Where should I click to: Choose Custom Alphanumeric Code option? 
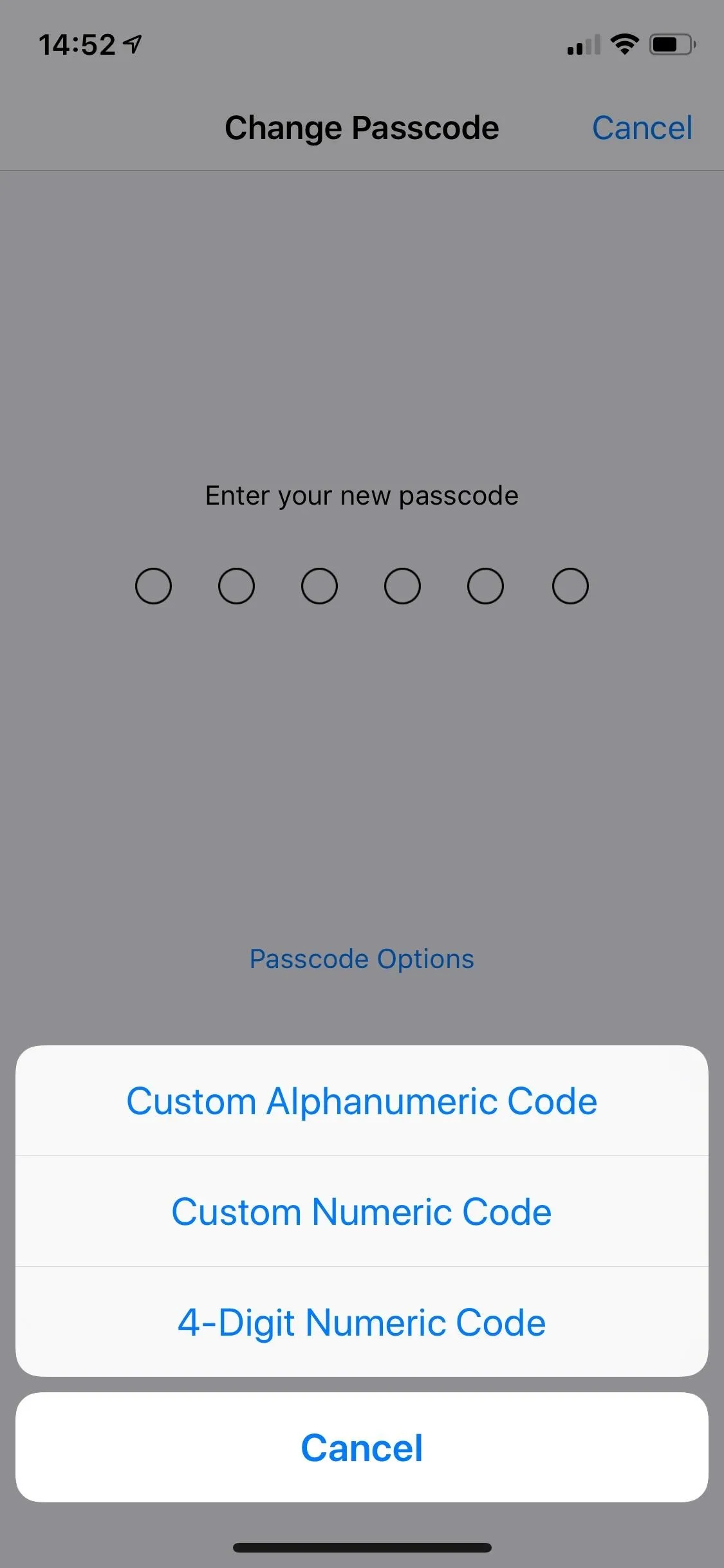point(362,1101)
